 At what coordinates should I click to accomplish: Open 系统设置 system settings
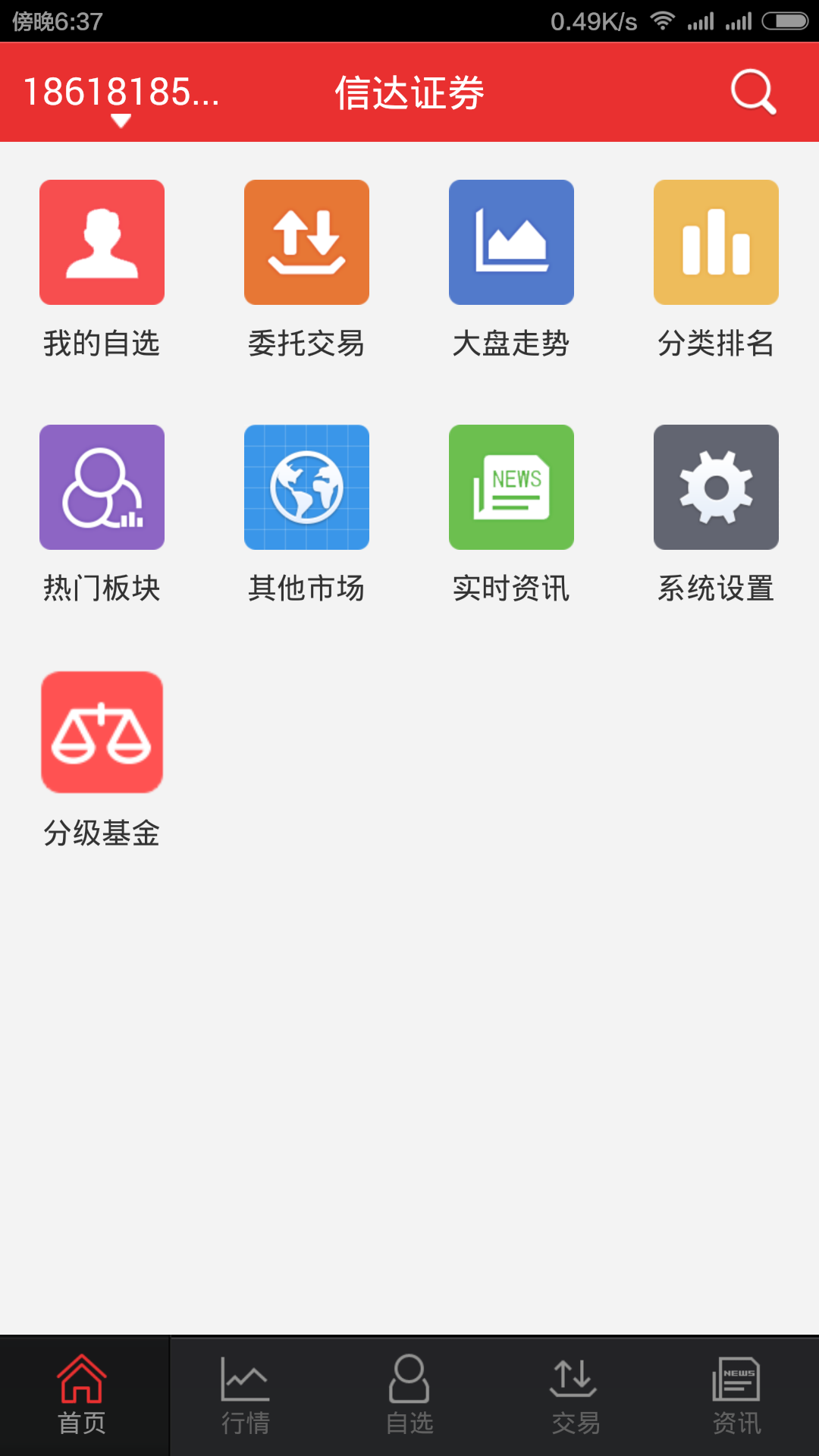pos(716,488)
